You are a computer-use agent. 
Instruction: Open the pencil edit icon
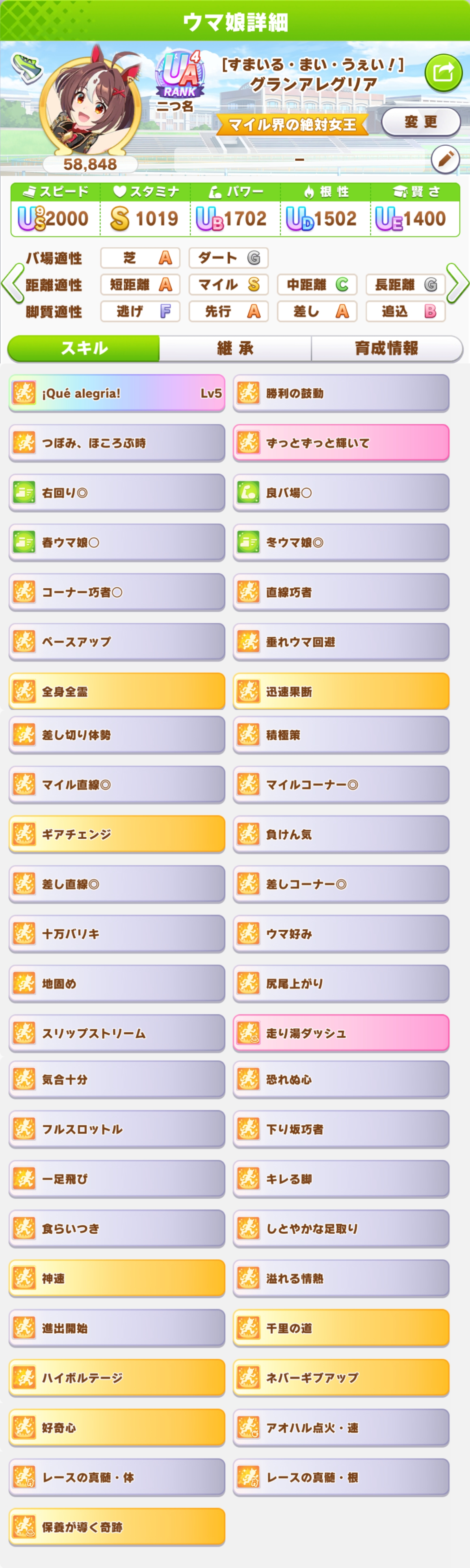click(x=445, y=159)
